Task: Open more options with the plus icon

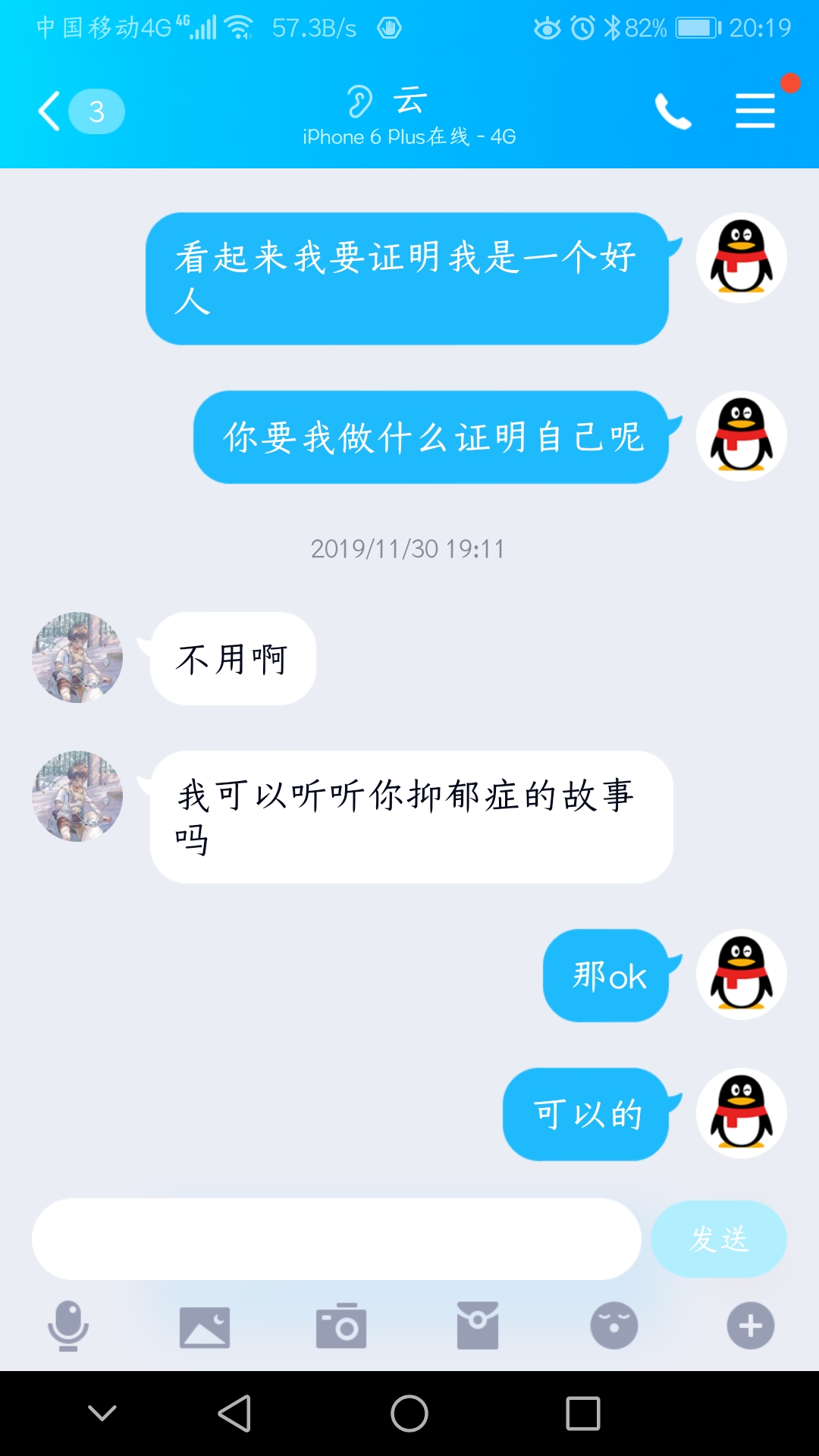Action: pos(751,1326)
